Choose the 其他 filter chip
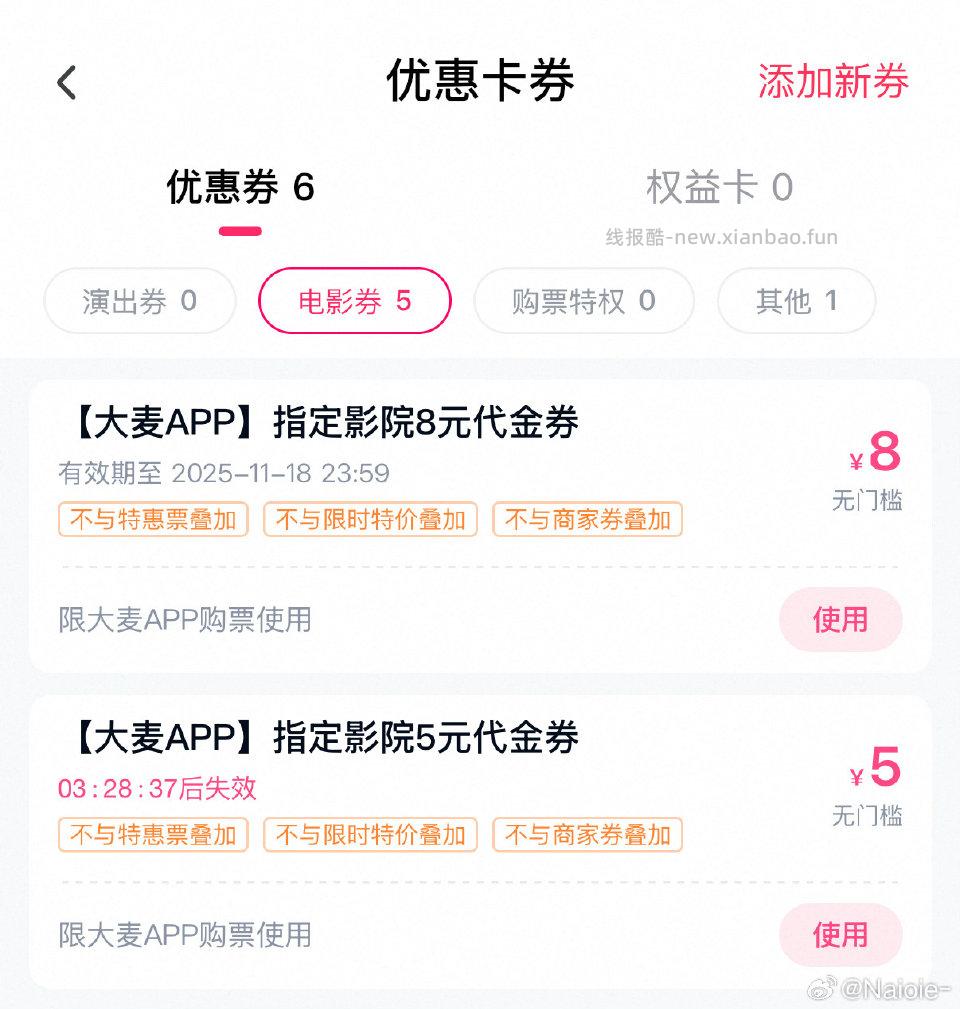960x1009 pixels. (x=795, y=301)
